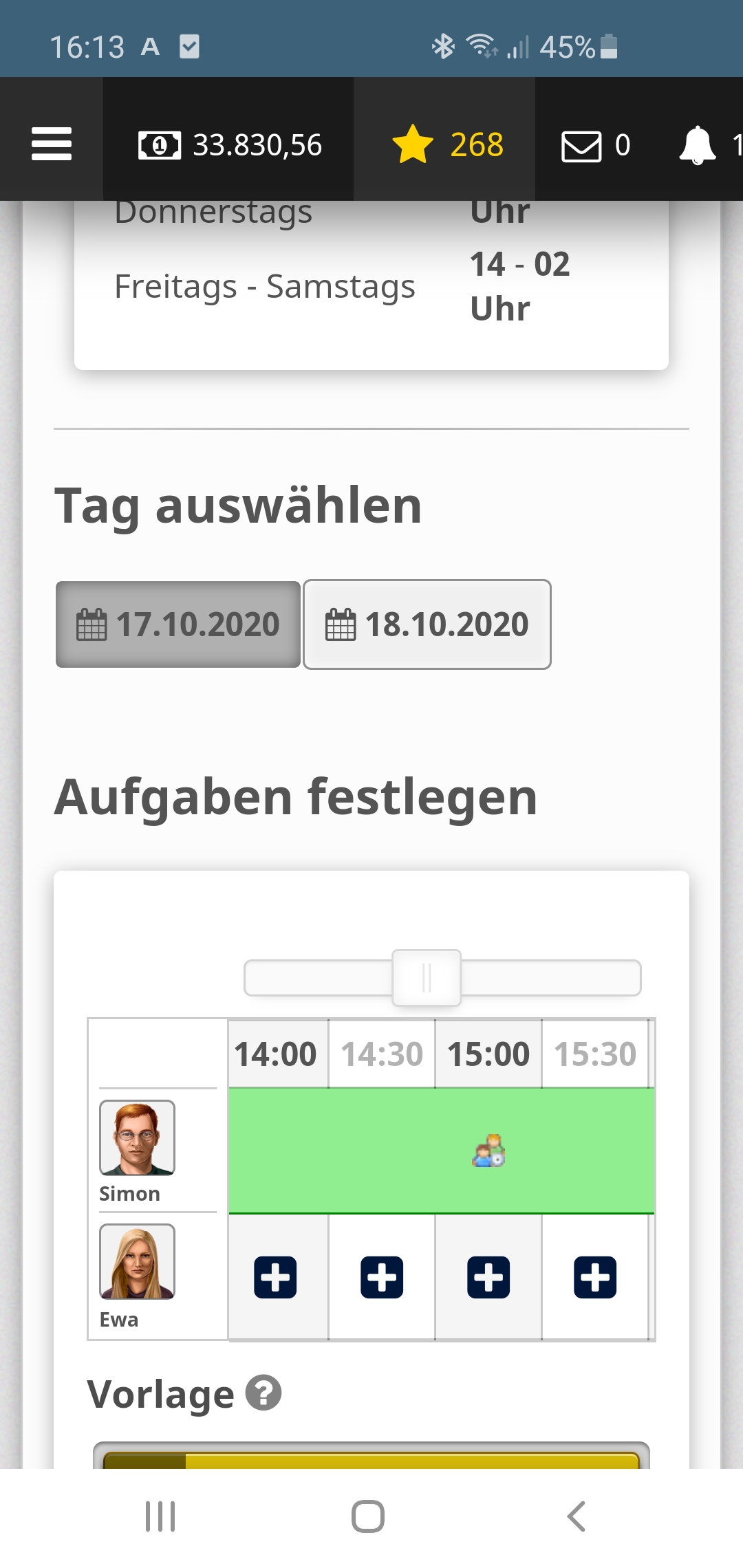Viewport: 743px width, 1568px height.
Task: Tap the time slider handle
Action: 427,977
